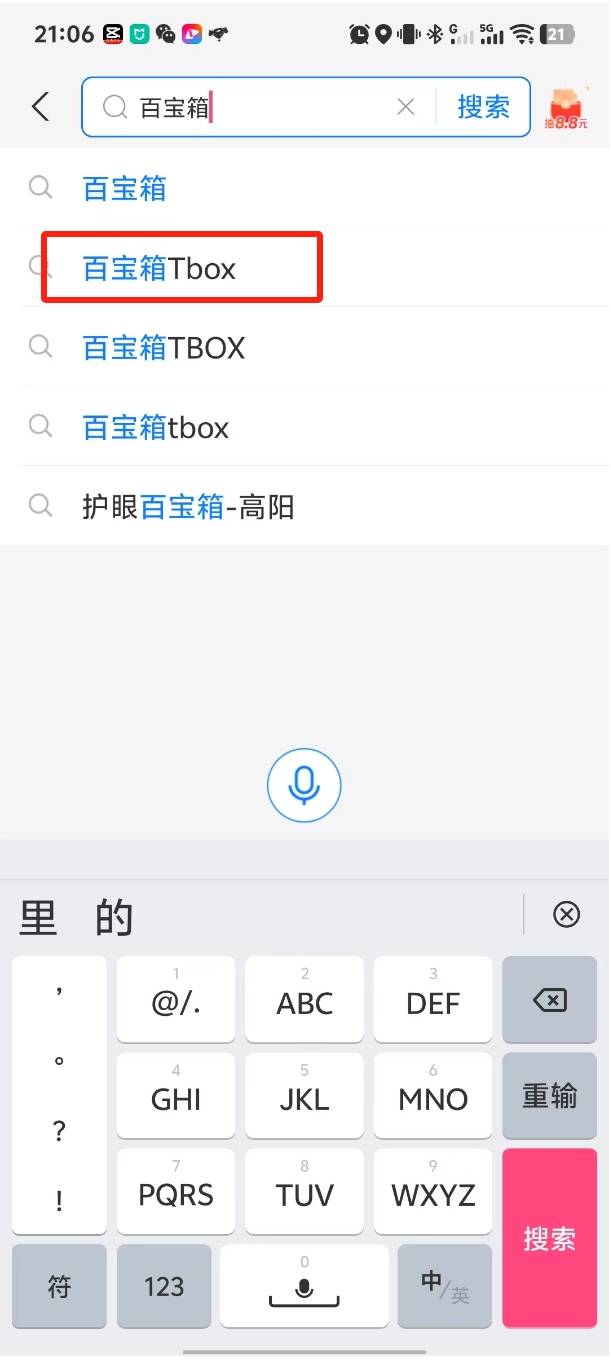611x1361 pixels.
Task: Dismiss the keyboard candidate bar
Action: [x=566, y=914]
